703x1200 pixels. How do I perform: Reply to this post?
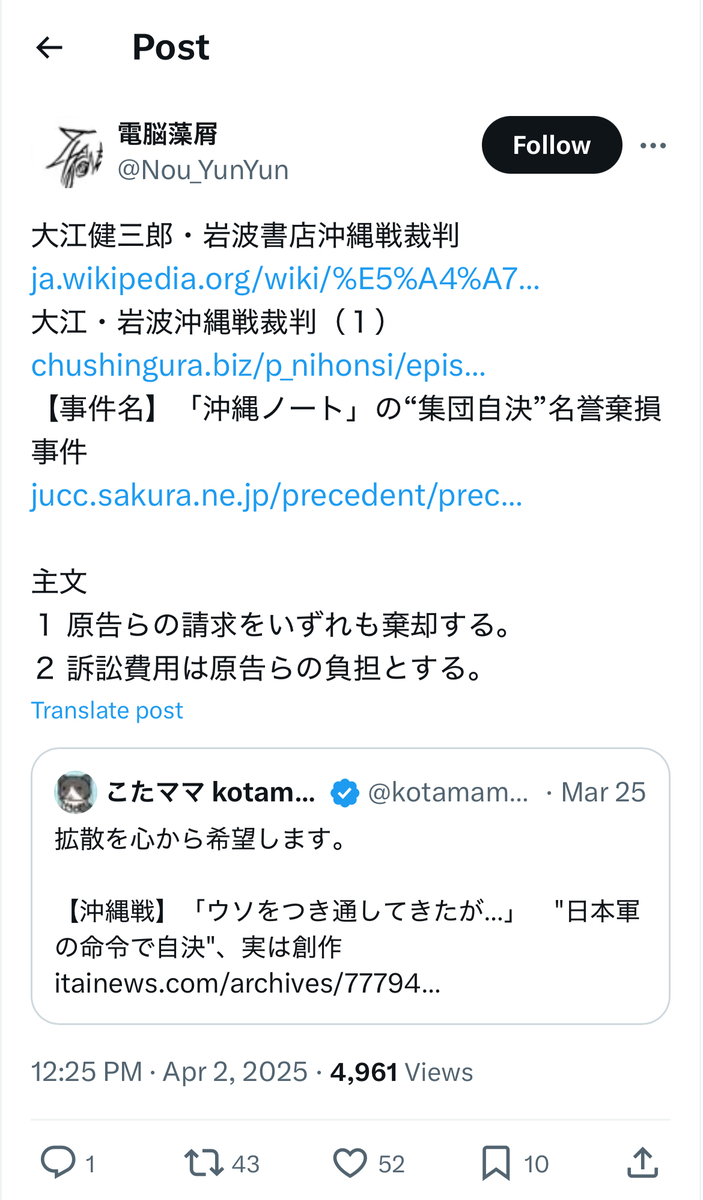click(68, 1163)
